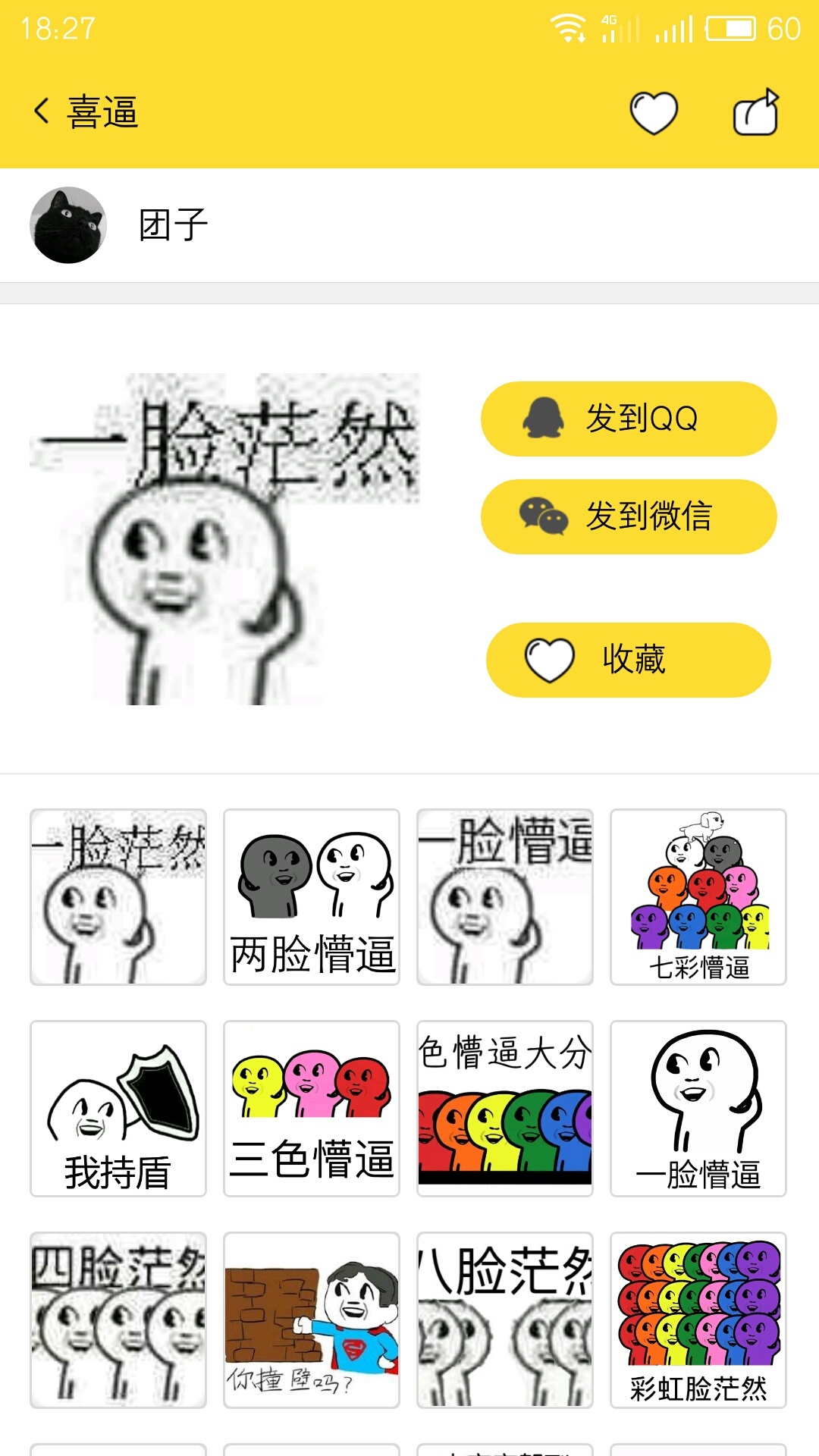Tap the battery indicator in the status bar
The width and height of the screenshot is (819, 1456).
[730, 29]
